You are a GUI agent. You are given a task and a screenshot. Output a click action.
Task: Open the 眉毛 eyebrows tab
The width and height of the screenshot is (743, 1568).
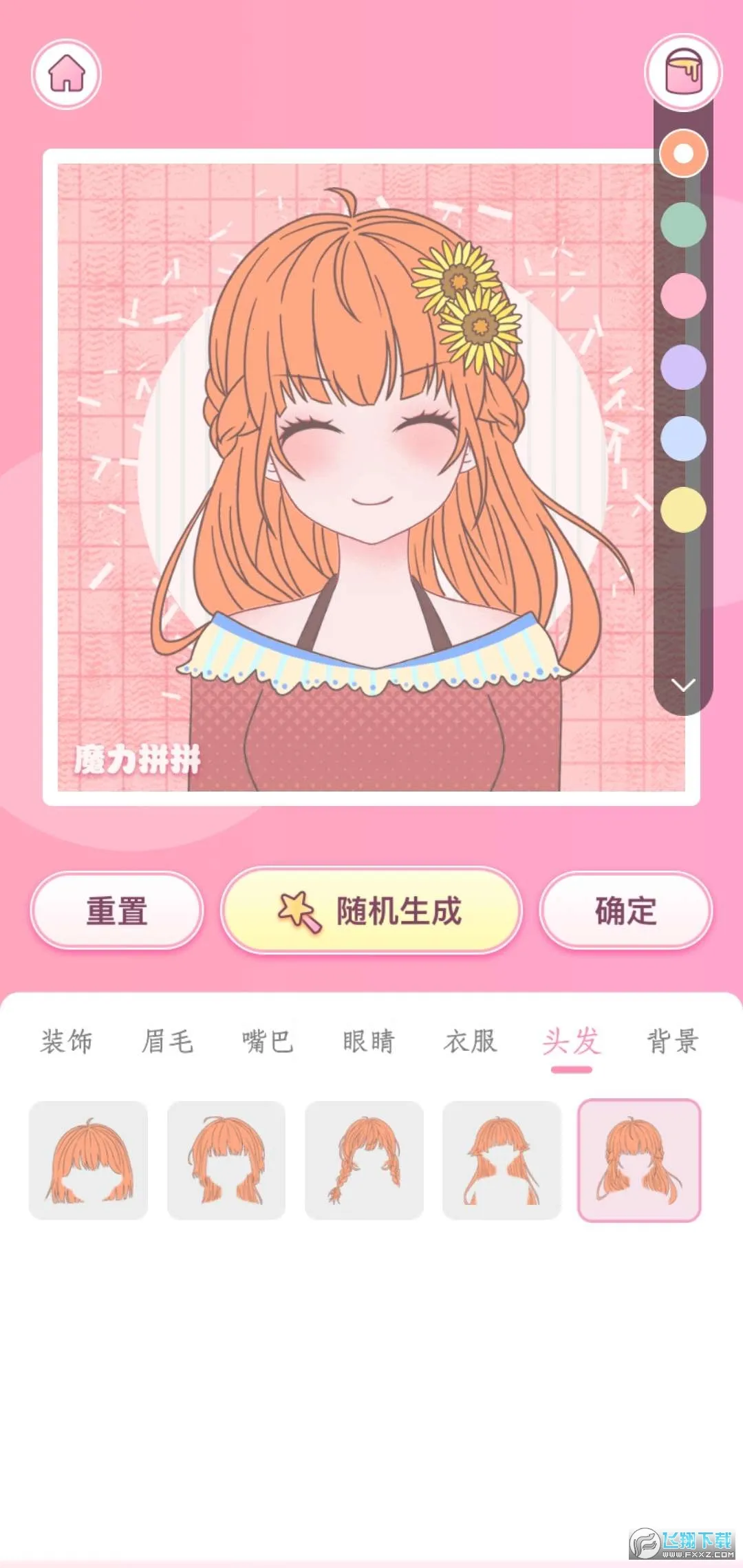pos(167,1041)
